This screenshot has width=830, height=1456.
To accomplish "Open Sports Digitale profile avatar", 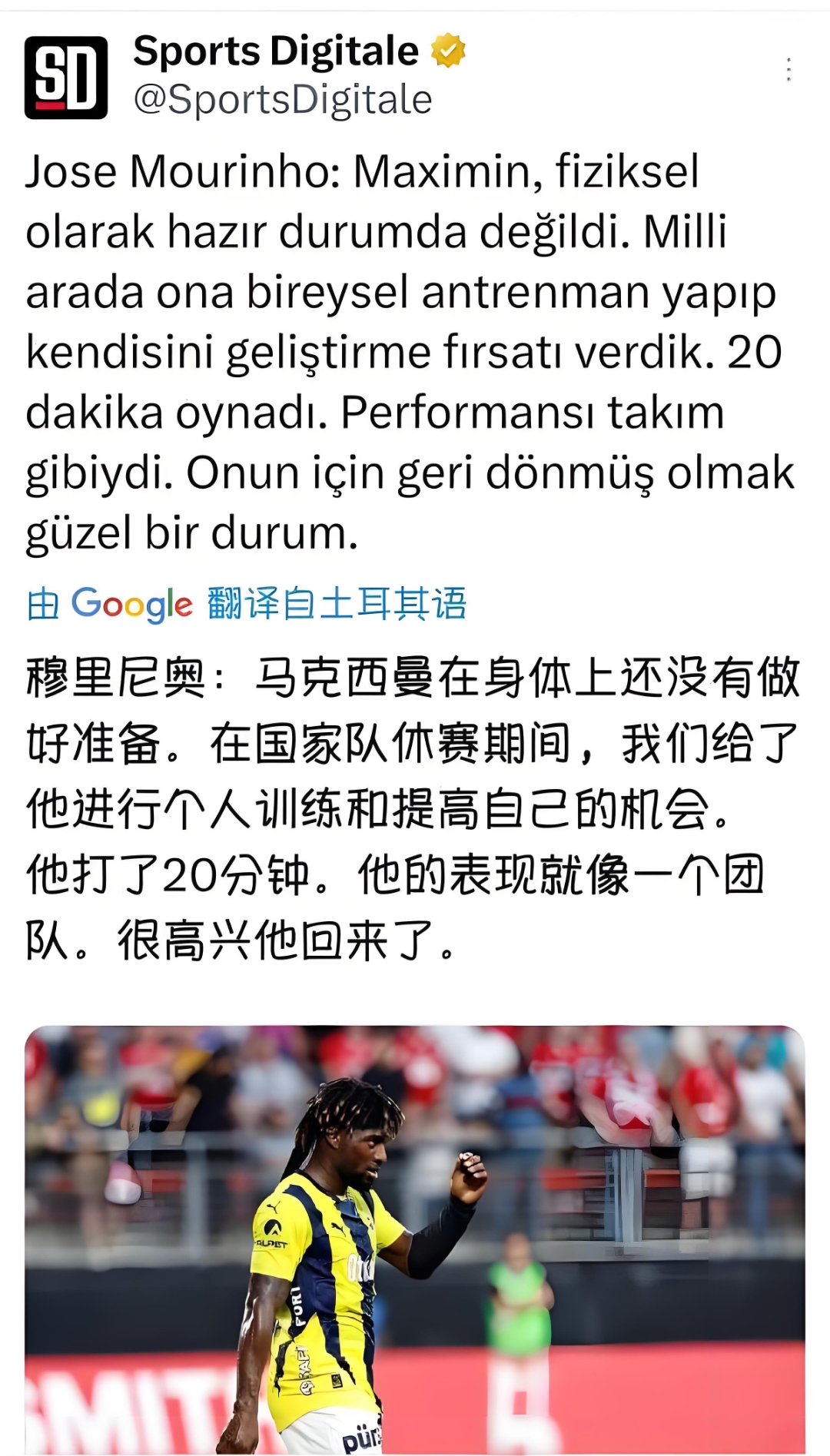I will click(66, 78).
